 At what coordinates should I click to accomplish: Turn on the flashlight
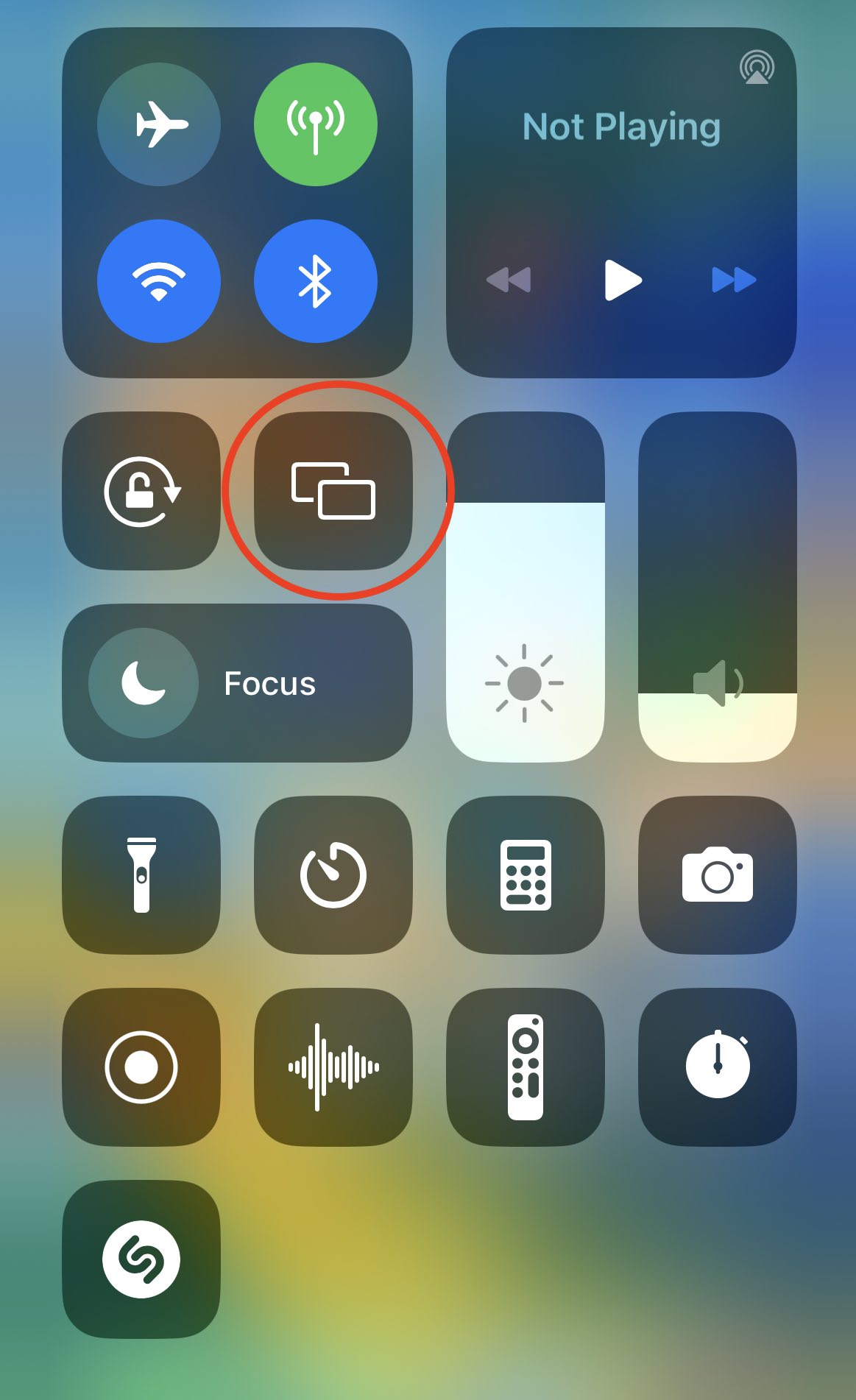141,875
